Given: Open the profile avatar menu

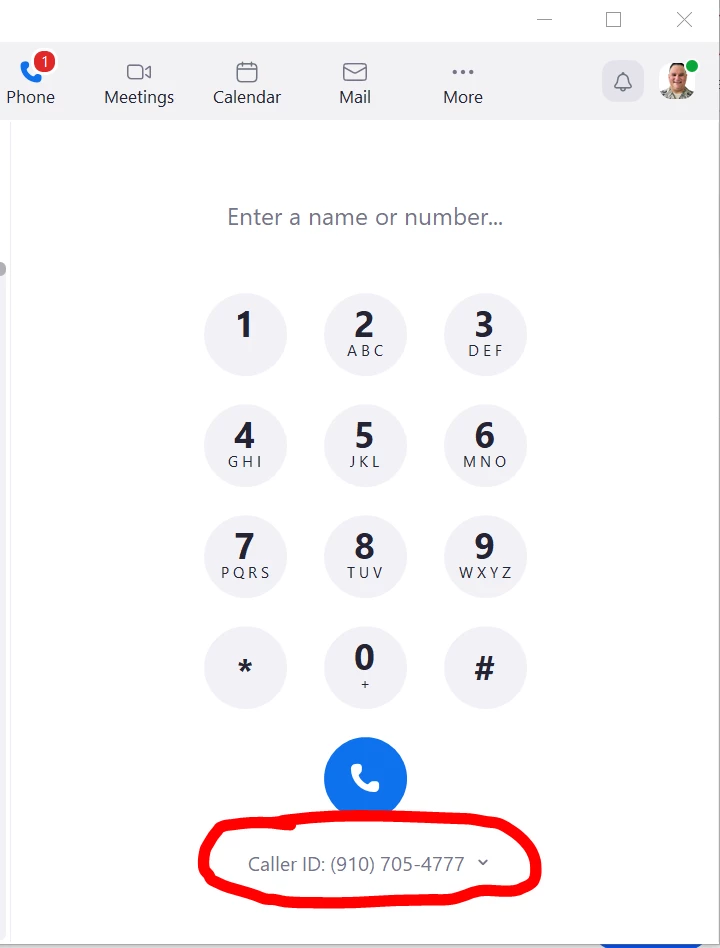Looking at the screenshot, I should pyautogui.click(x=678, y=81).
